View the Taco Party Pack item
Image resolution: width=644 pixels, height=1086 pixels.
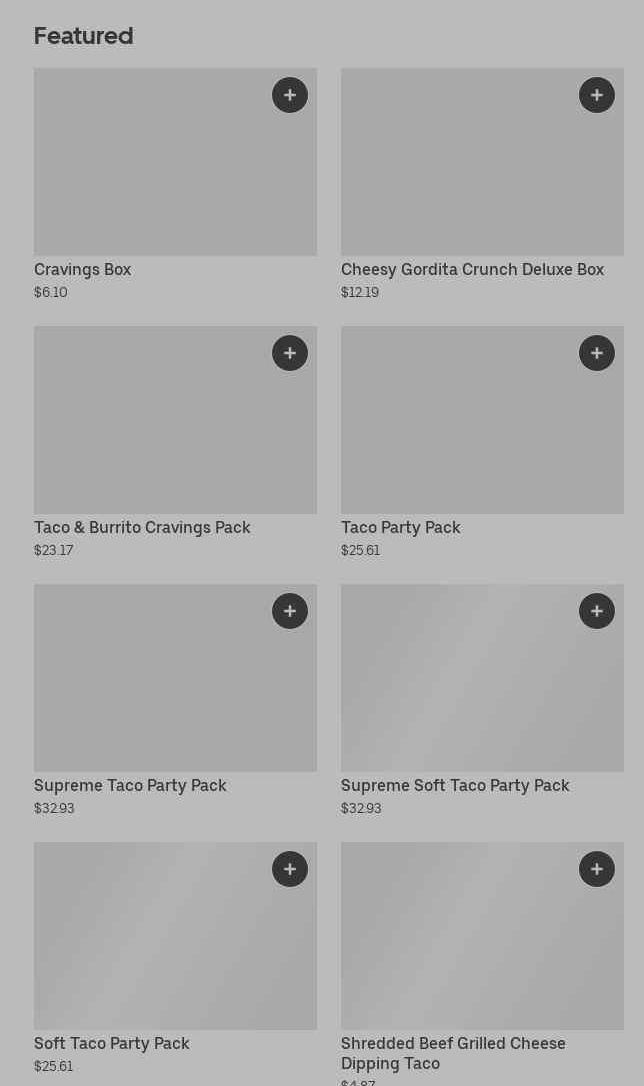click(482, 443)
